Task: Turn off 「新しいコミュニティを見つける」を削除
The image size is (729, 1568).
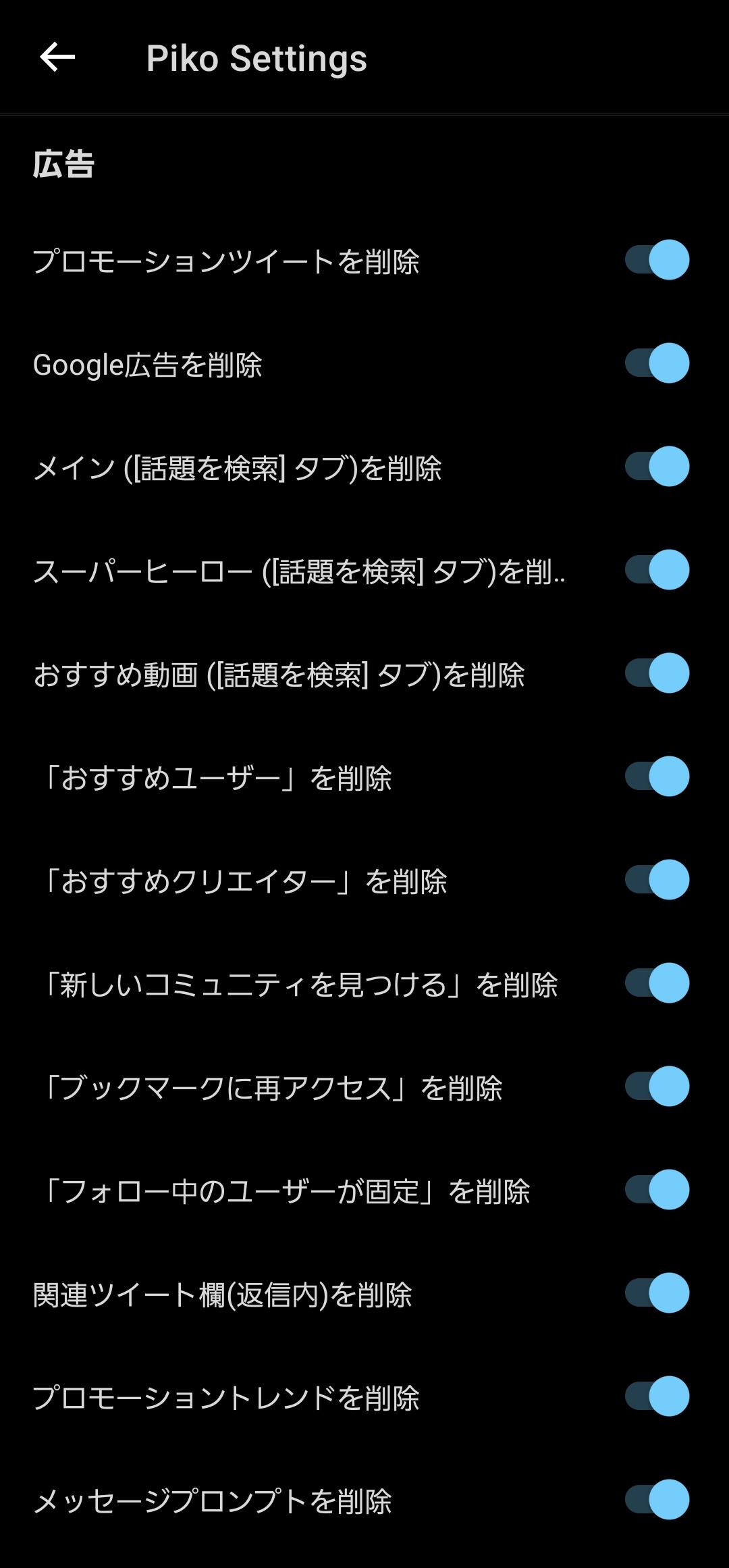Action: [656, 983]
